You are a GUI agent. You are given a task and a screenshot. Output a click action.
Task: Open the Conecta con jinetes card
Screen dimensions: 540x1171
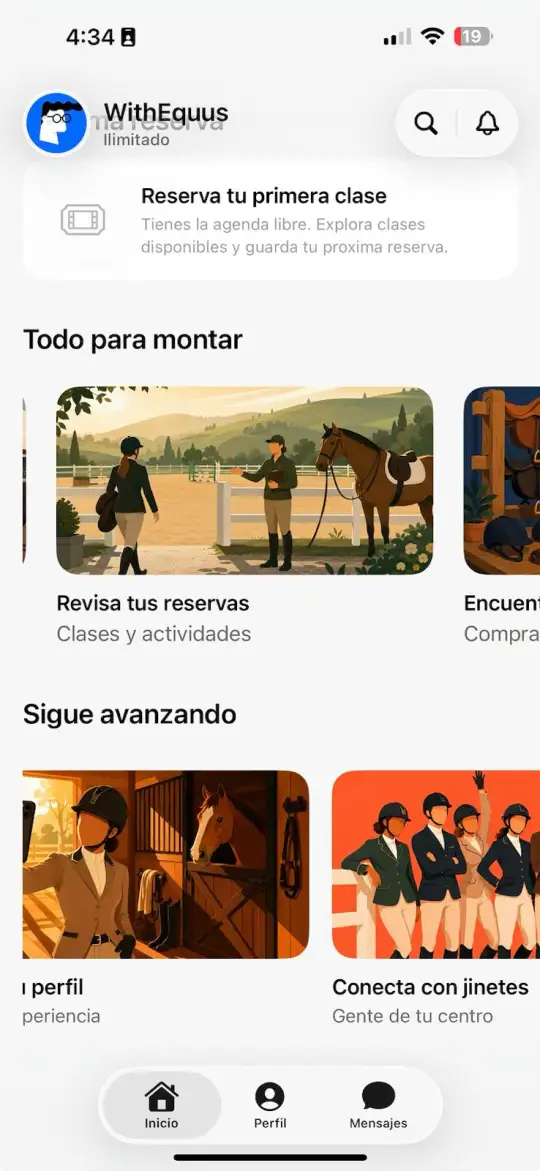(x=436, y=898)
